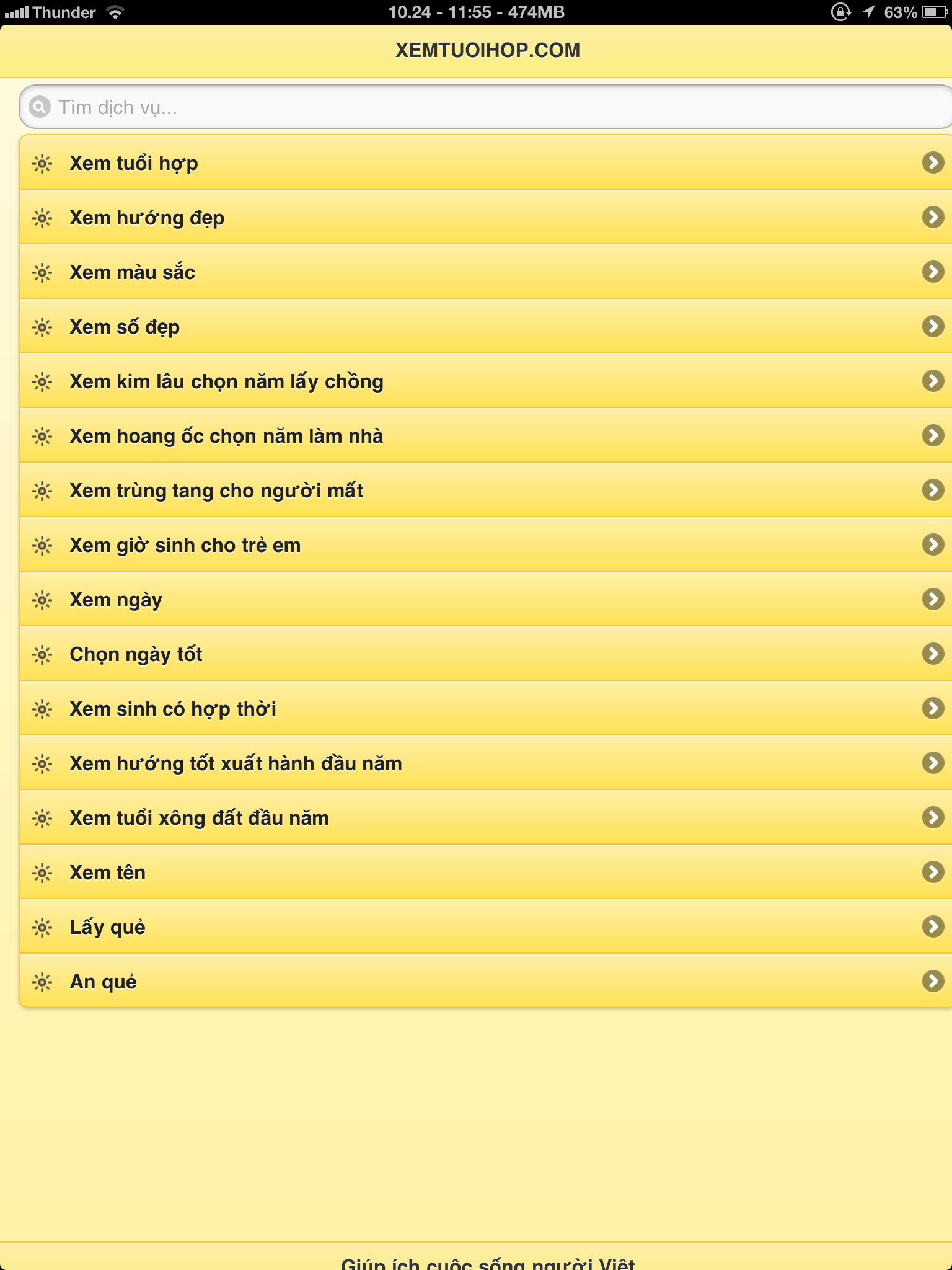Select 'Xem hoang ốc chọn năm làm nhà'

(483, 436)
